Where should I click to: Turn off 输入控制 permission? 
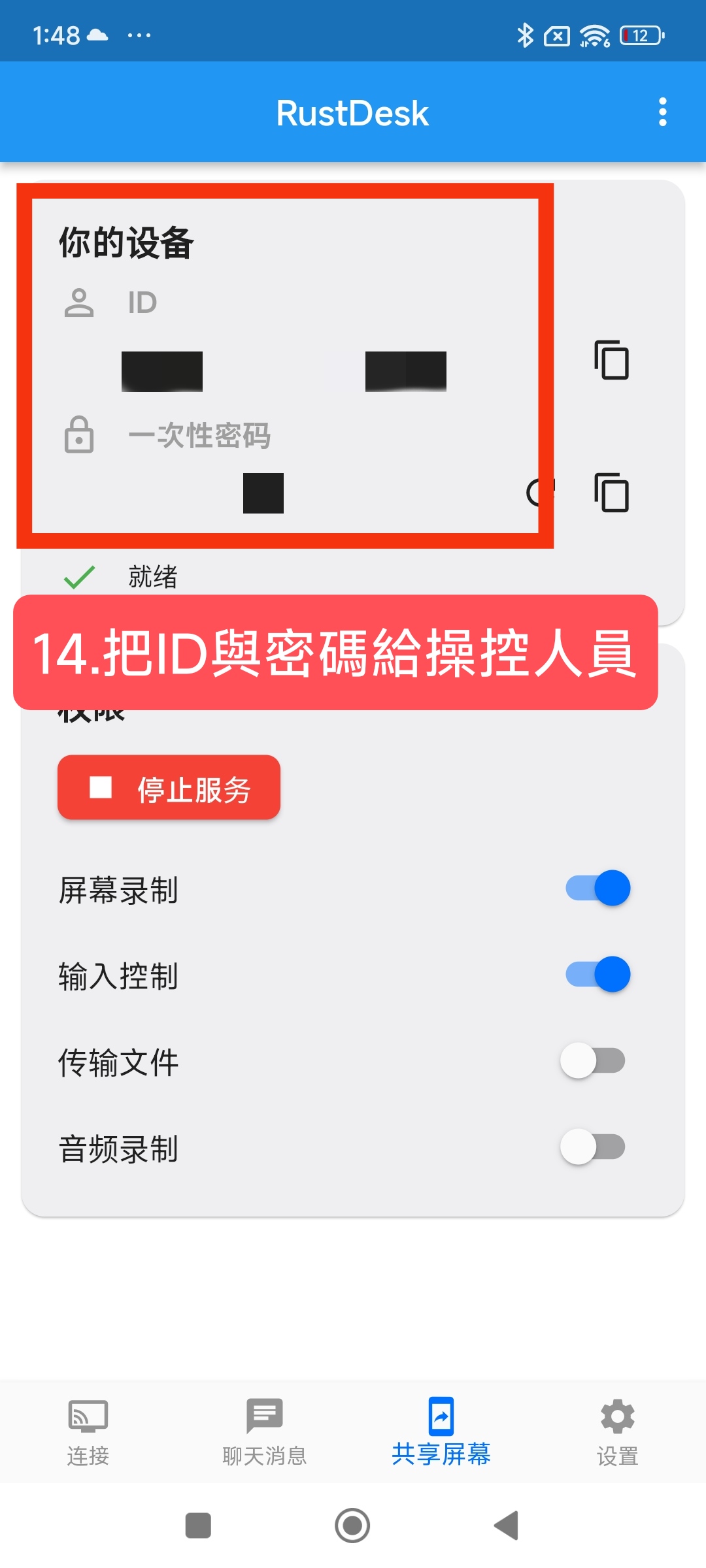pyautogui.click(x=597, y=975)
